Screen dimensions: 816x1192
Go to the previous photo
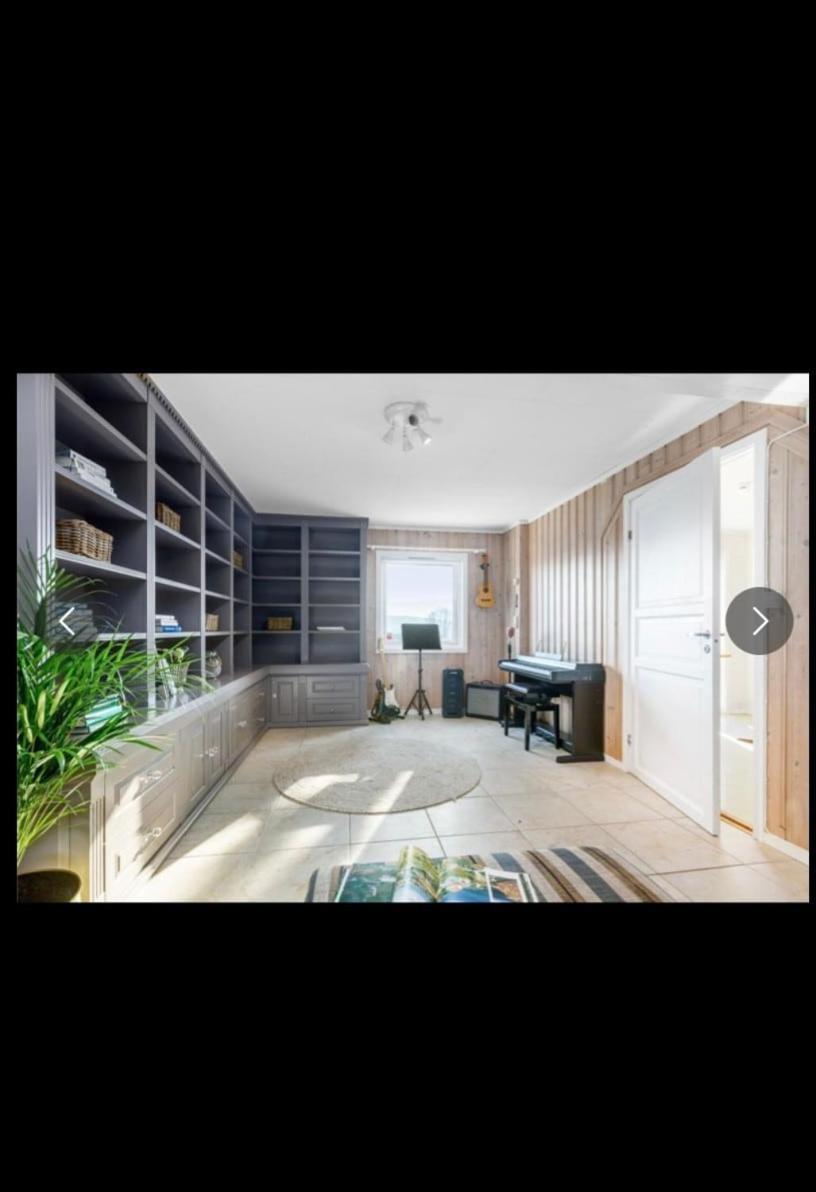pyautogui.click(x=66, y=622)
